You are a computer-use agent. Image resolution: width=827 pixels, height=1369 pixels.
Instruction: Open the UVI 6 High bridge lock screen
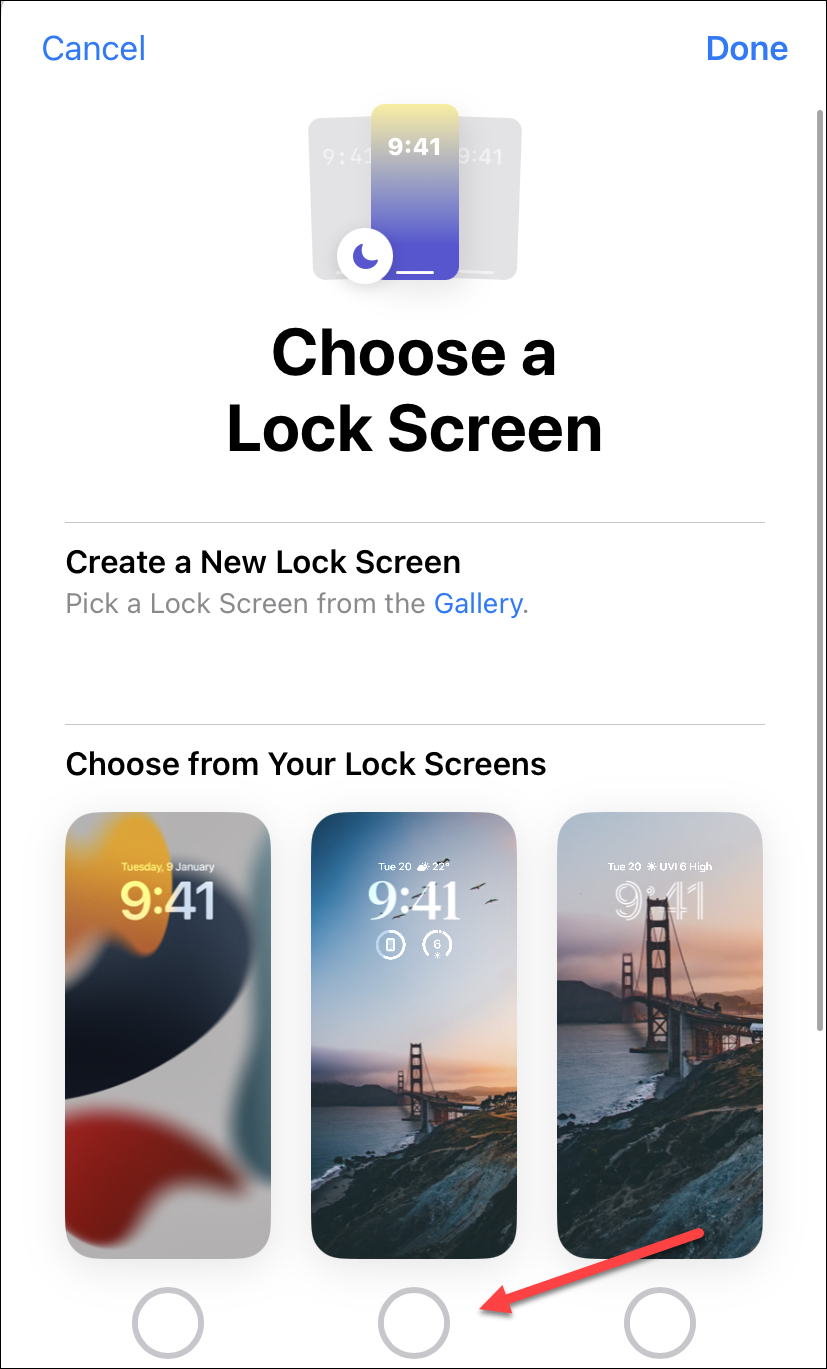pyautogui.click(x=660, y=1035)
